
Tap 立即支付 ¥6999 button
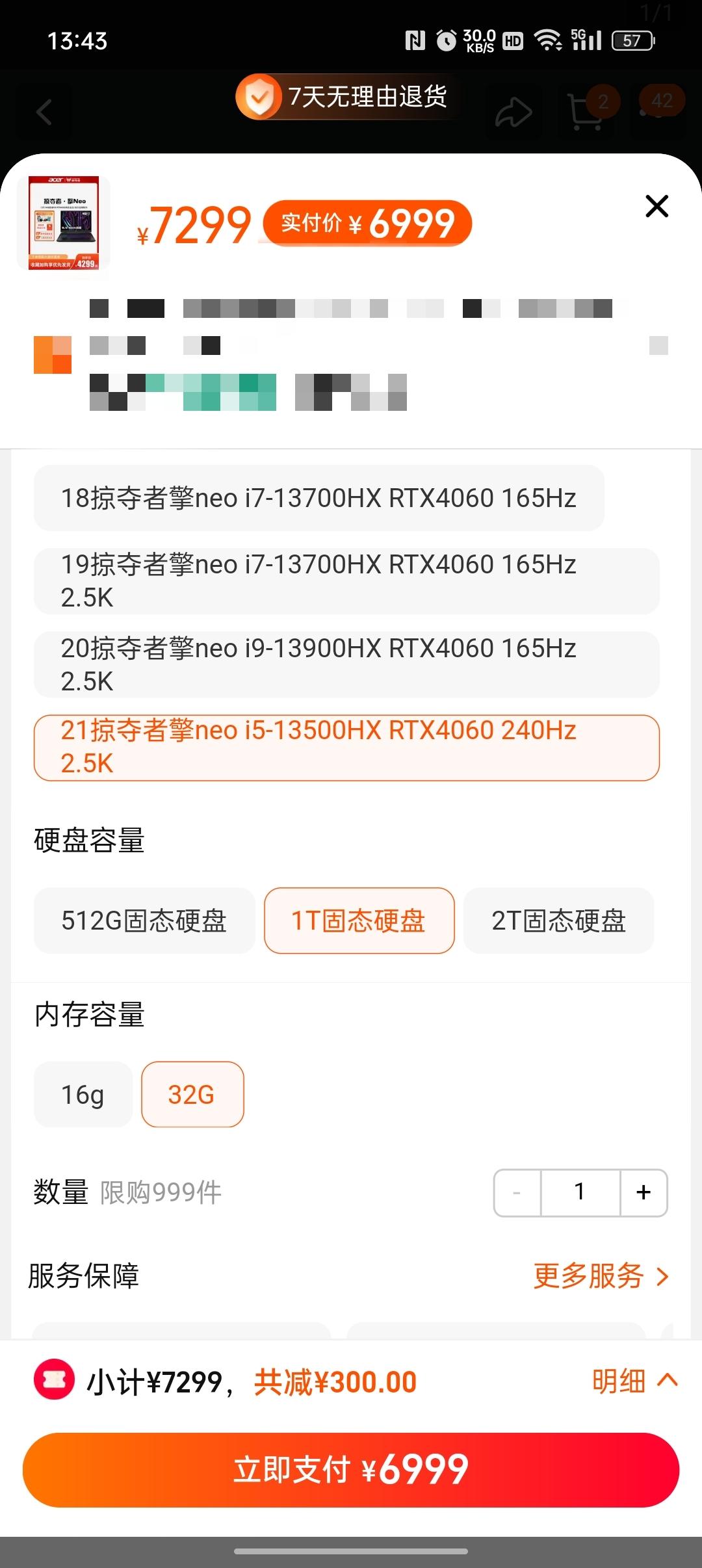point(351,1470)
